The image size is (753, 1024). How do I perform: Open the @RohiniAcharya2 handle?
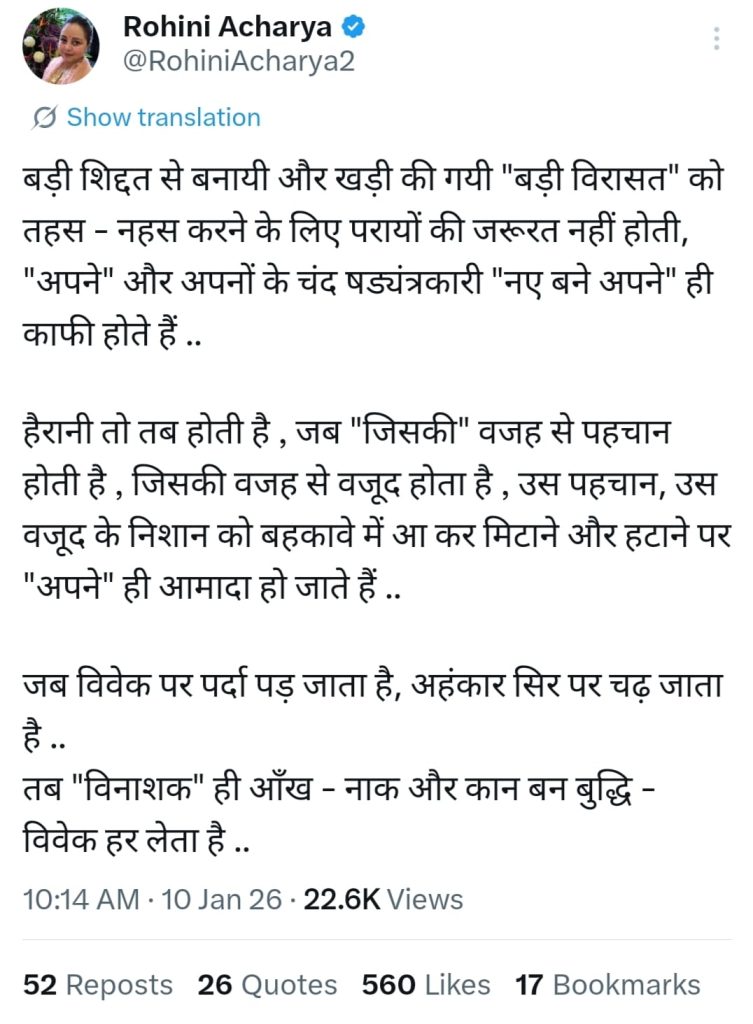[x=238, y=62]
